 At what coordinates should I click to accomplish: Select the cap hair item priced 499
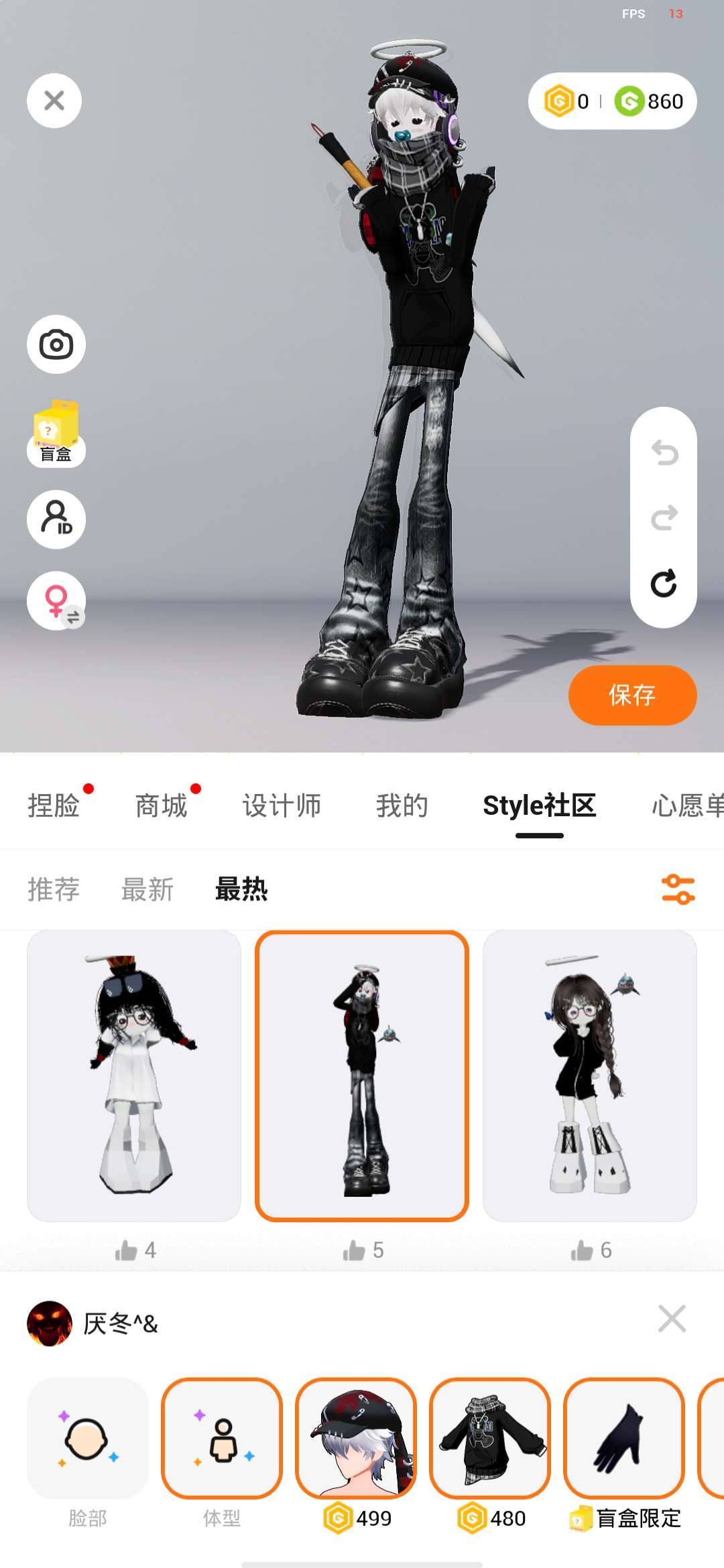point(356,1438)
